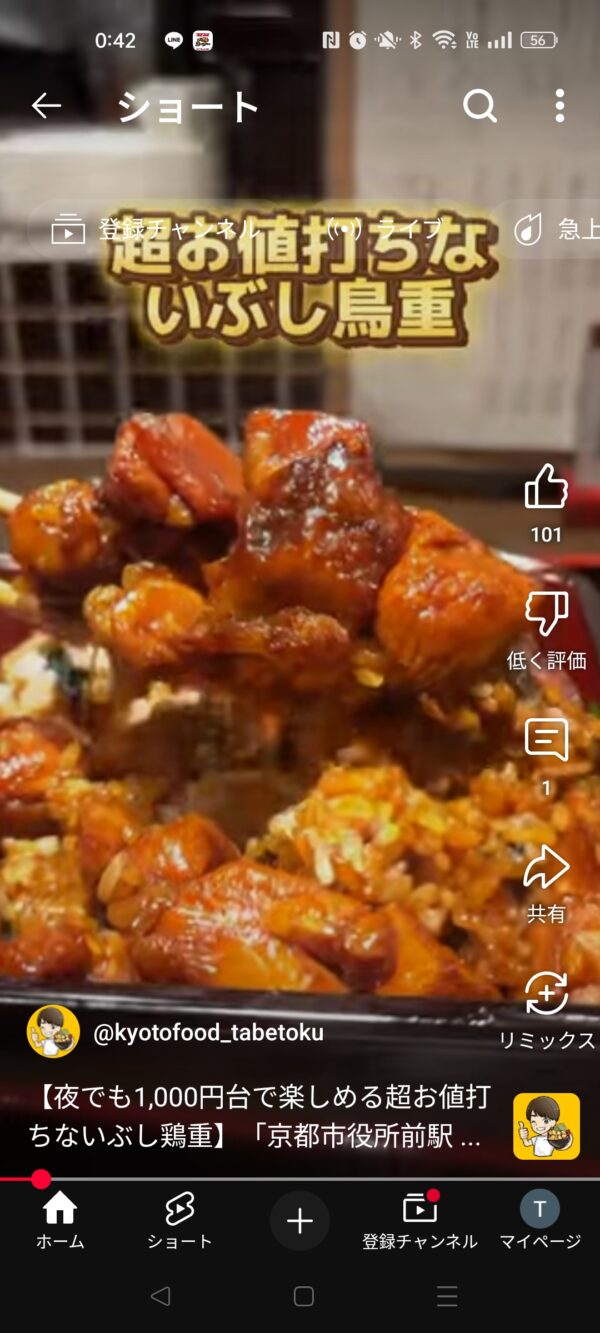Seek using the red progress bar

(x=300, y=1179)
